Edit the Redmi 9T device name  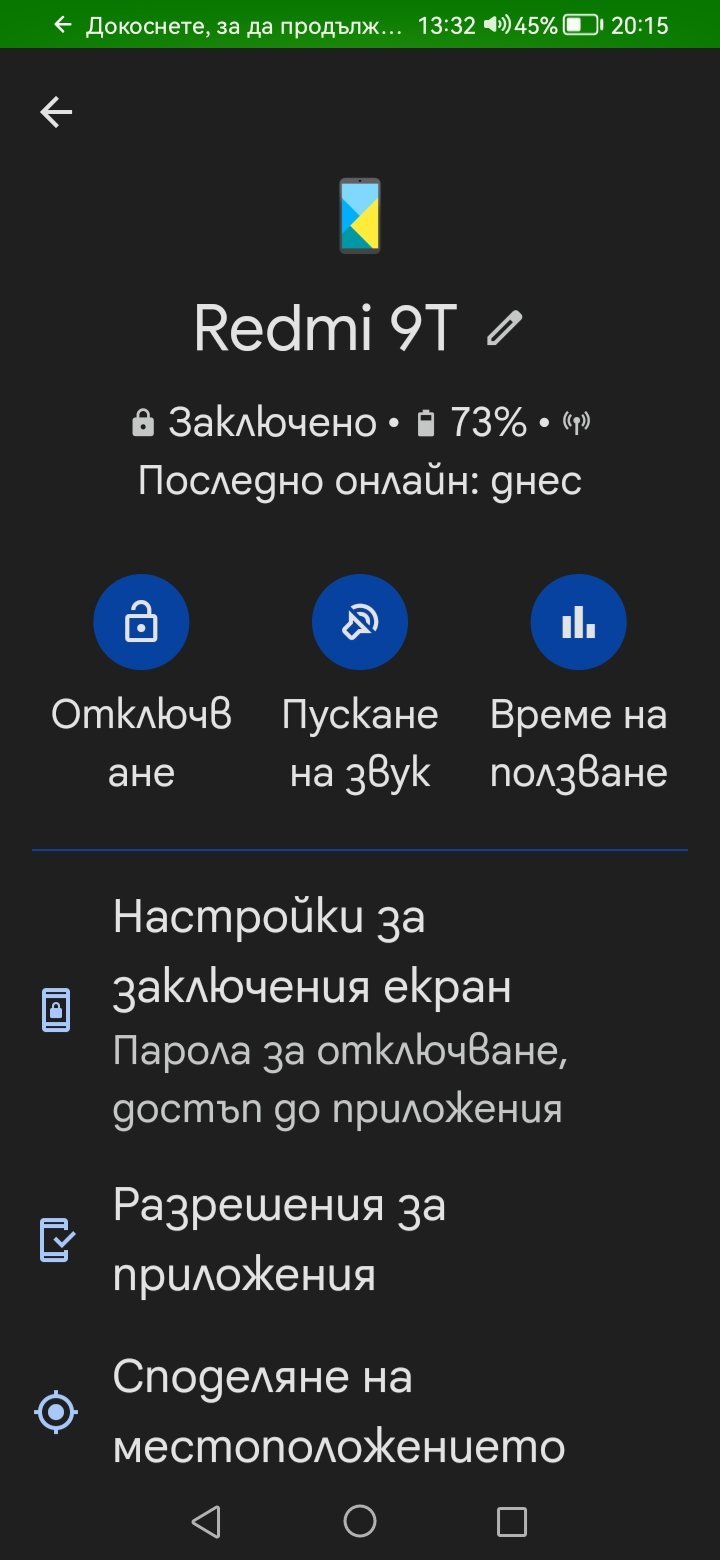coord(505,328)
